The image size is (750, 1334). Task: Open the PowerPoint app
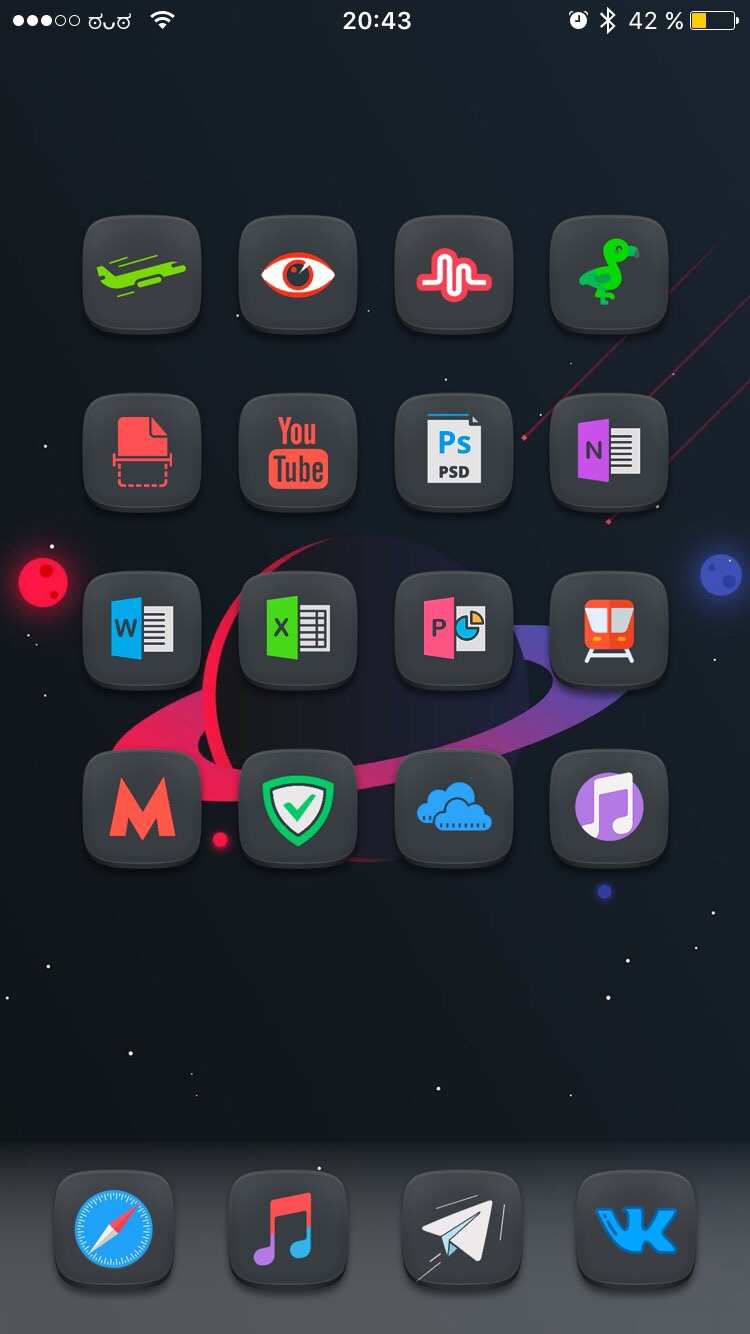(x=454, y=630)
